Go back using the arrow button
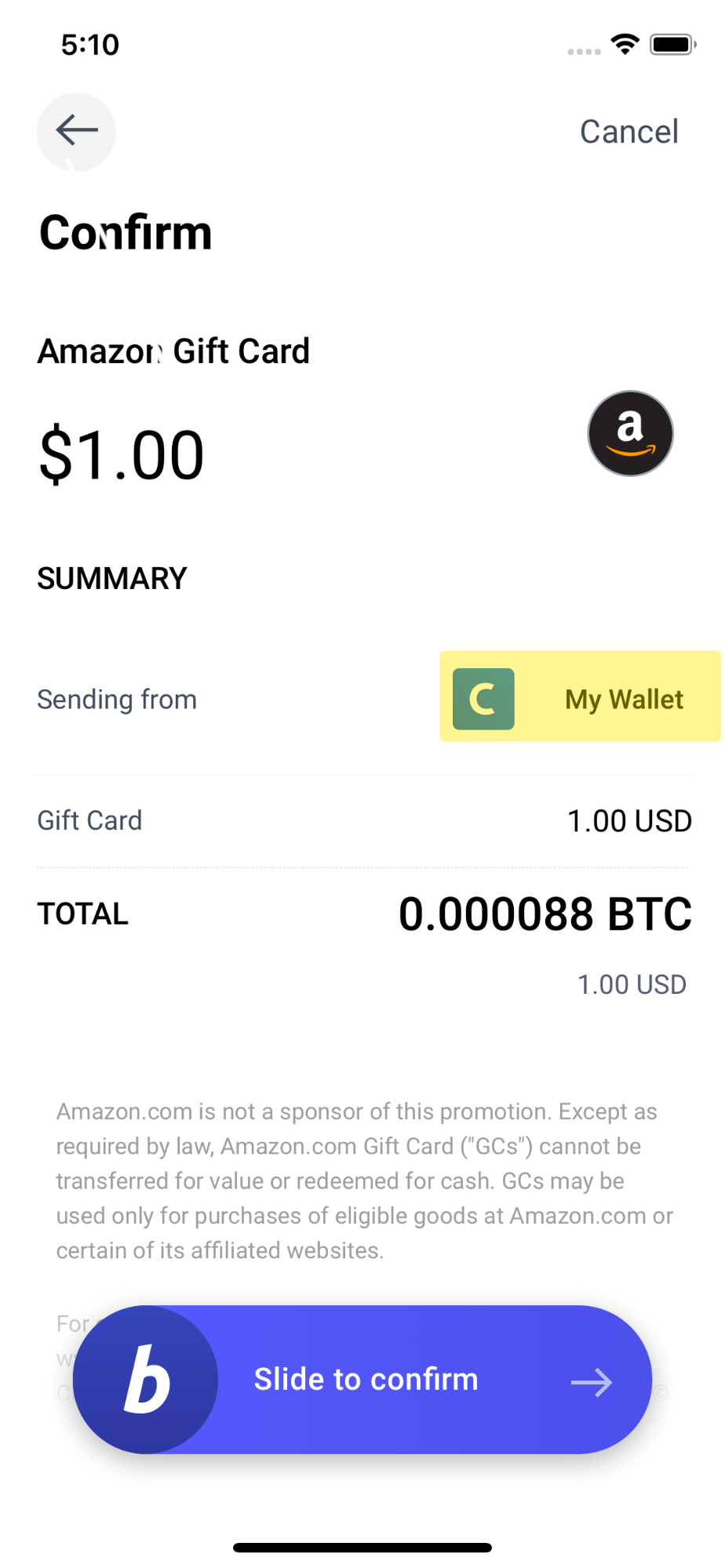Image resolution: width=725 pixels, height=1568 pixels. pos(76,132)
